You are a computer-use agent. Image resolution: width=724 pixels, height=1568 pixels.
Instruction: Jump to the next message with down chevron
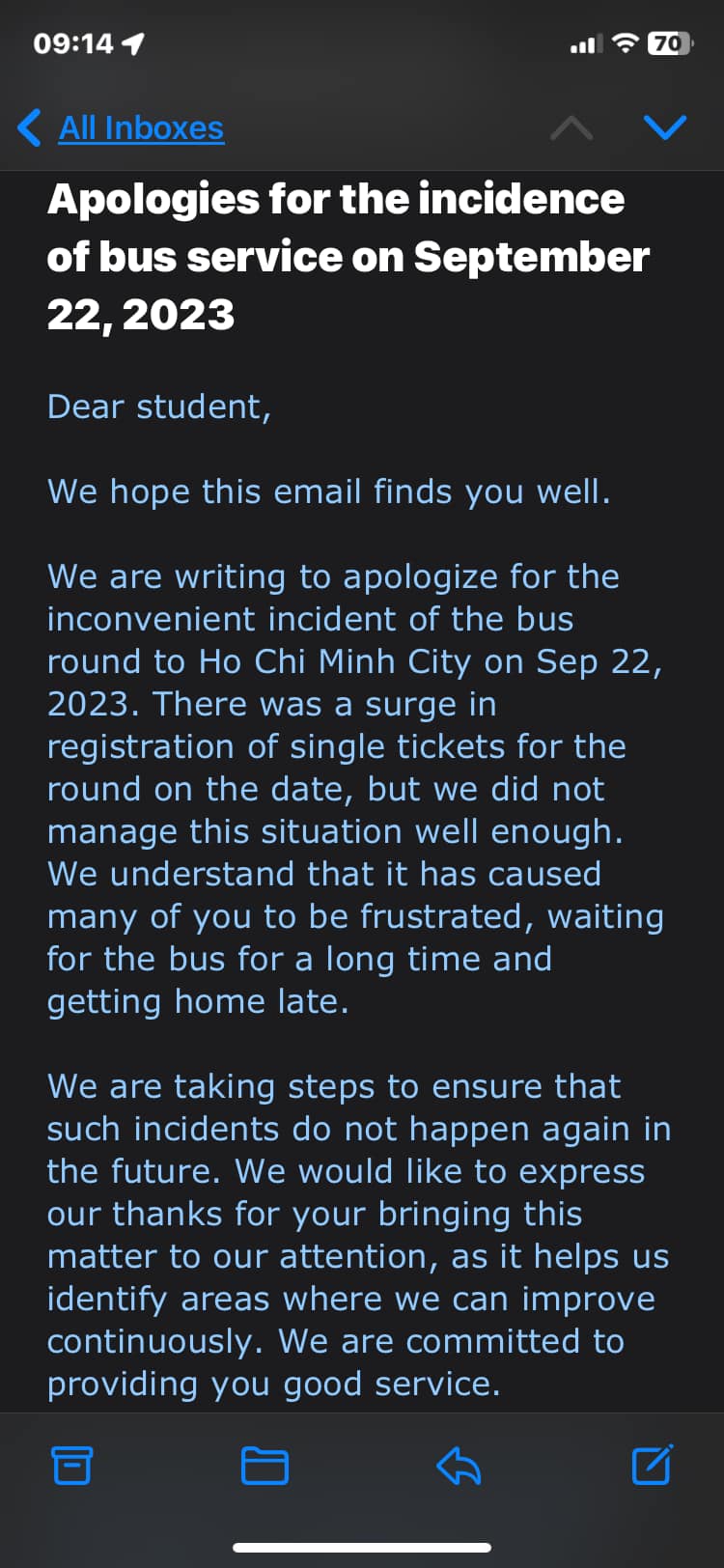click(664, 126)
